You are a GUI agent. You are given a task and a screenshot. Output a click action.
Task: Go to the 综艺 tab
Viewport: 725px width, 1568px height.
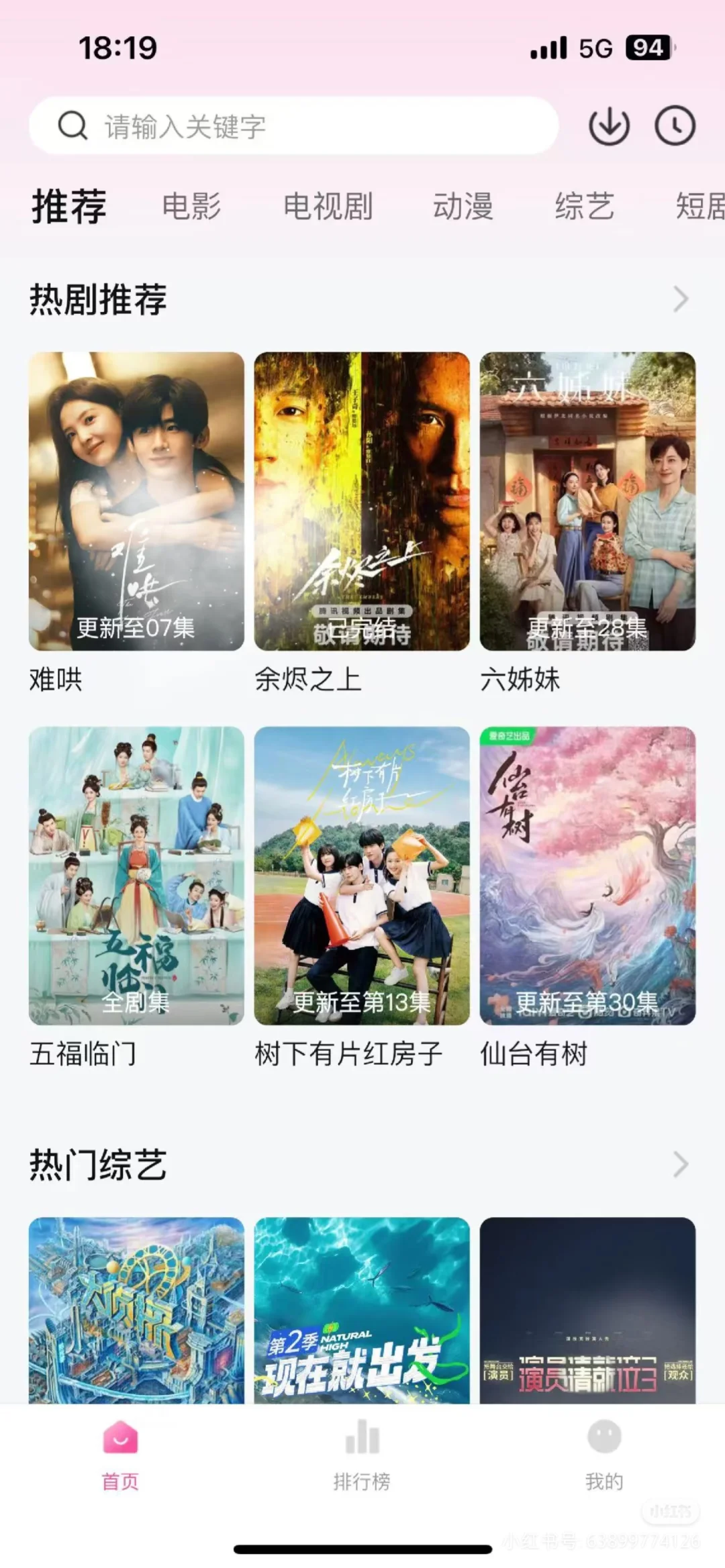584,206
